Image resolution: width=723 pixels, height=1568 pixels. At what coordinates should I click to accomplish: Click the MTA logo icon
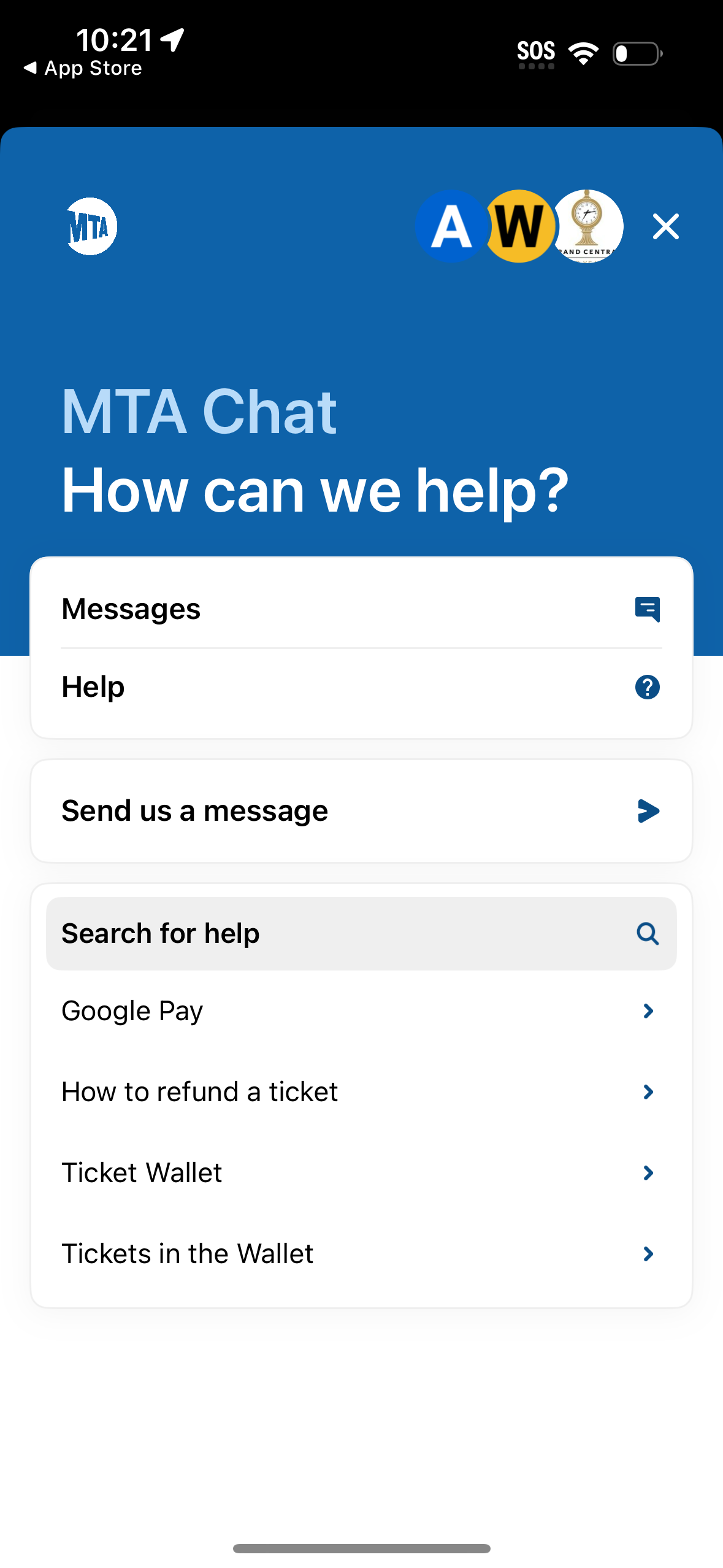pos(91,226)
